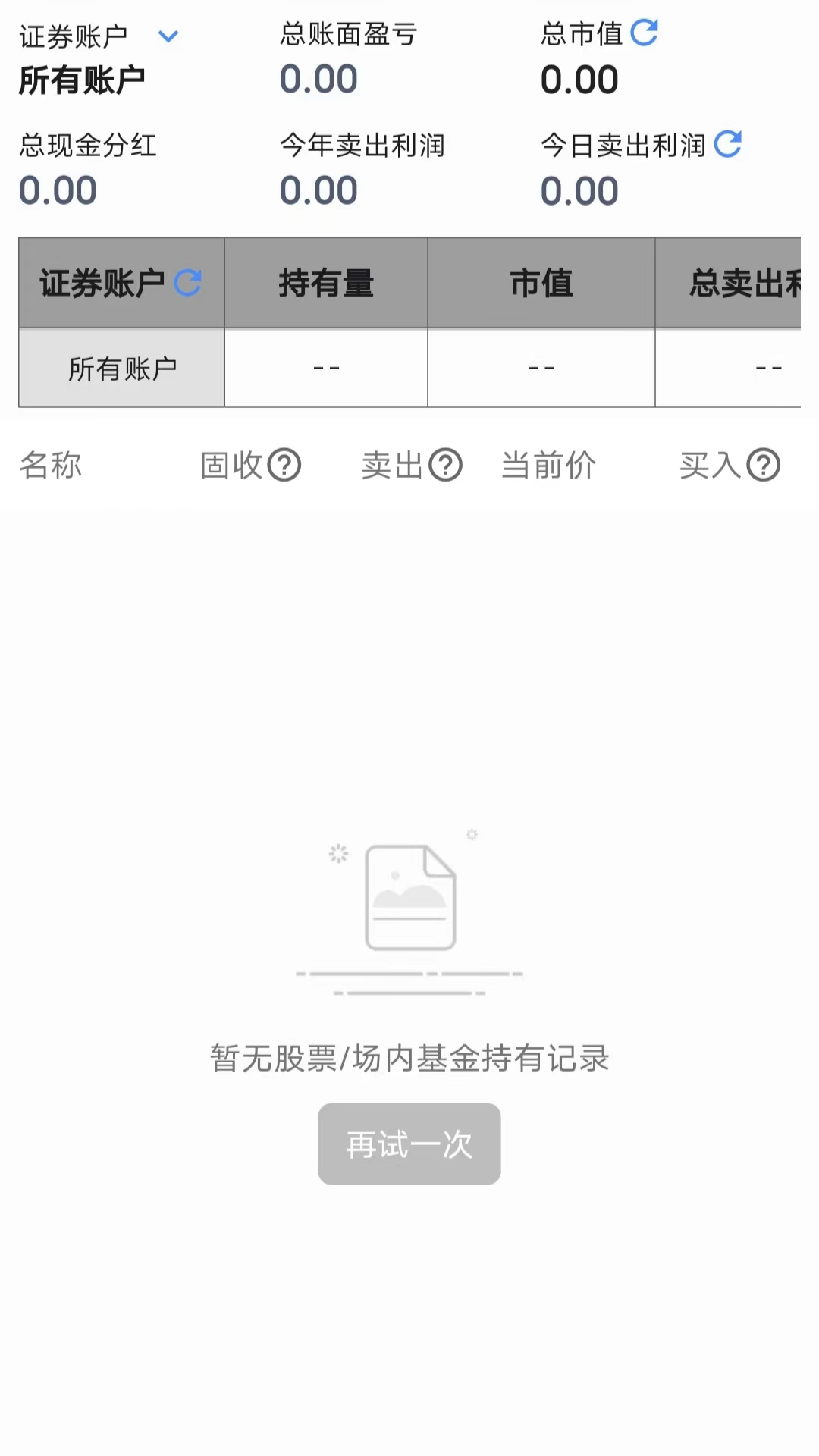
Task: Tap 再试一次 to retry loading
Action: [409, 1144]
